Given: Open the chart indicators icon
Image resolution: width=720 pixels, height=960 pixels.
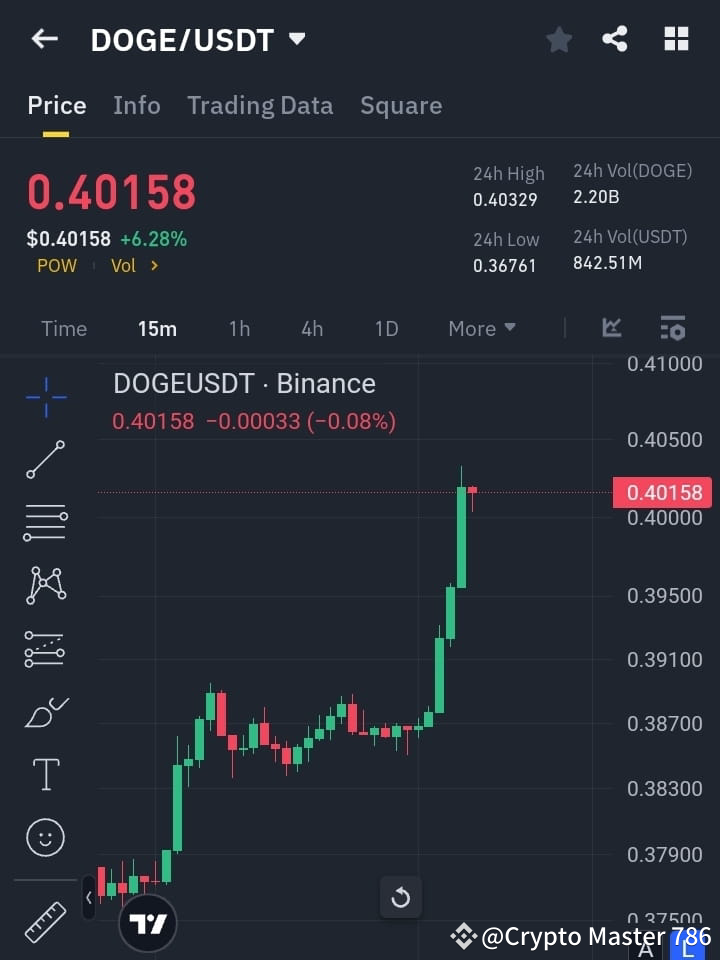Looking at the screenshot, I should click(611, 328).
